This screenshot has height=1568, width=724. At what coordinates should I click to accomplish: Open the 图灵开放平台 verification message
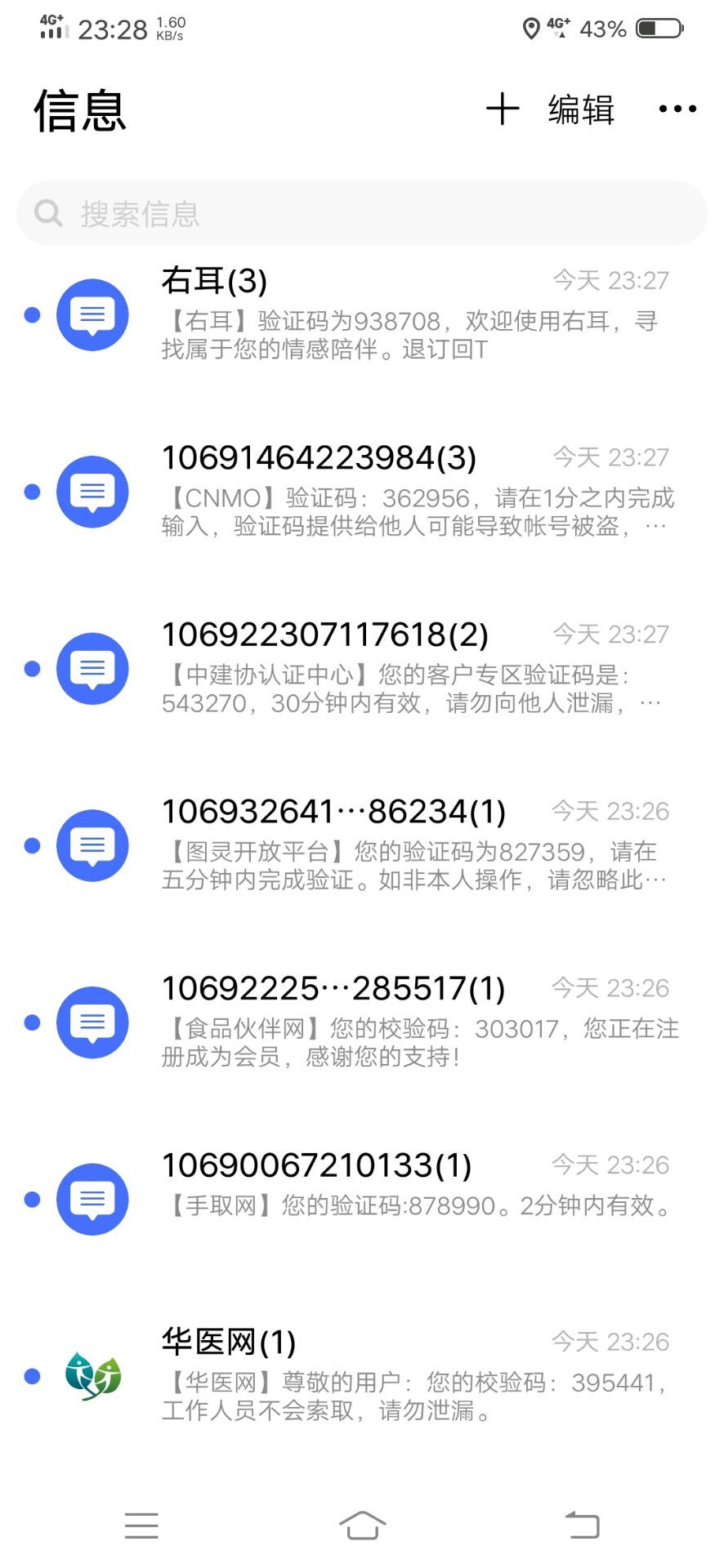[x=409, y=845]
